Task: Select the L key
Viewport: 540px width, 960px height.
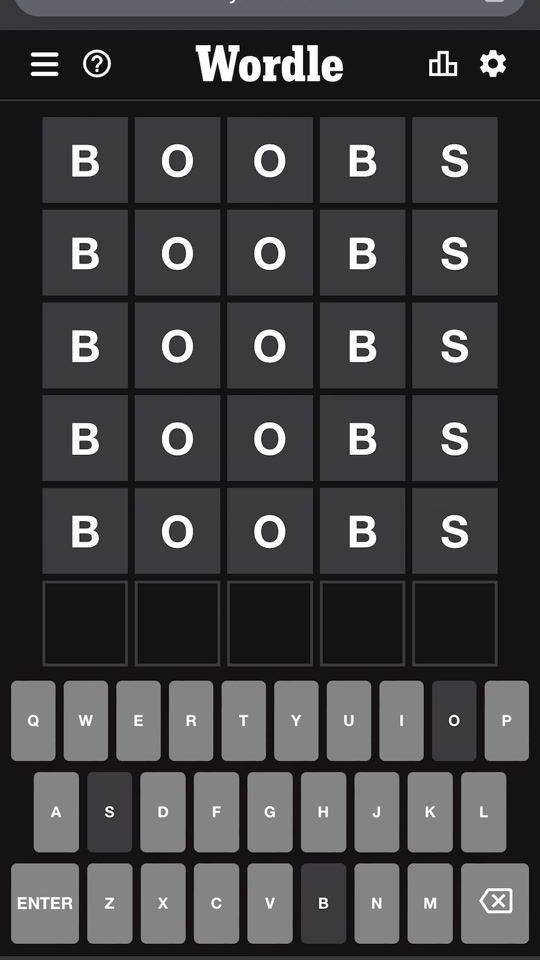Action: 484,812
